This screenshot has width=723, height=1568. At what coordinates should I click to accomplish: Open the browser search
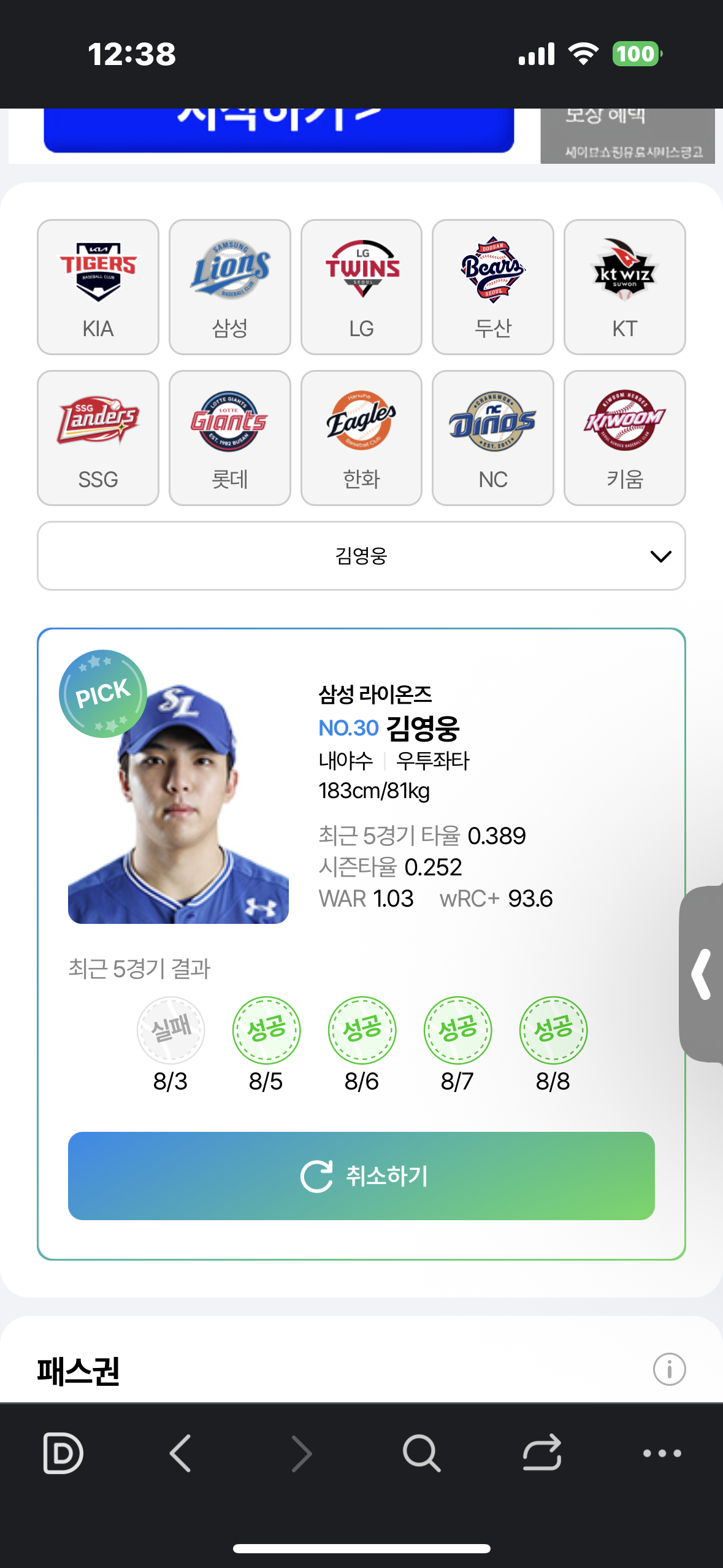pos(421,1453)
